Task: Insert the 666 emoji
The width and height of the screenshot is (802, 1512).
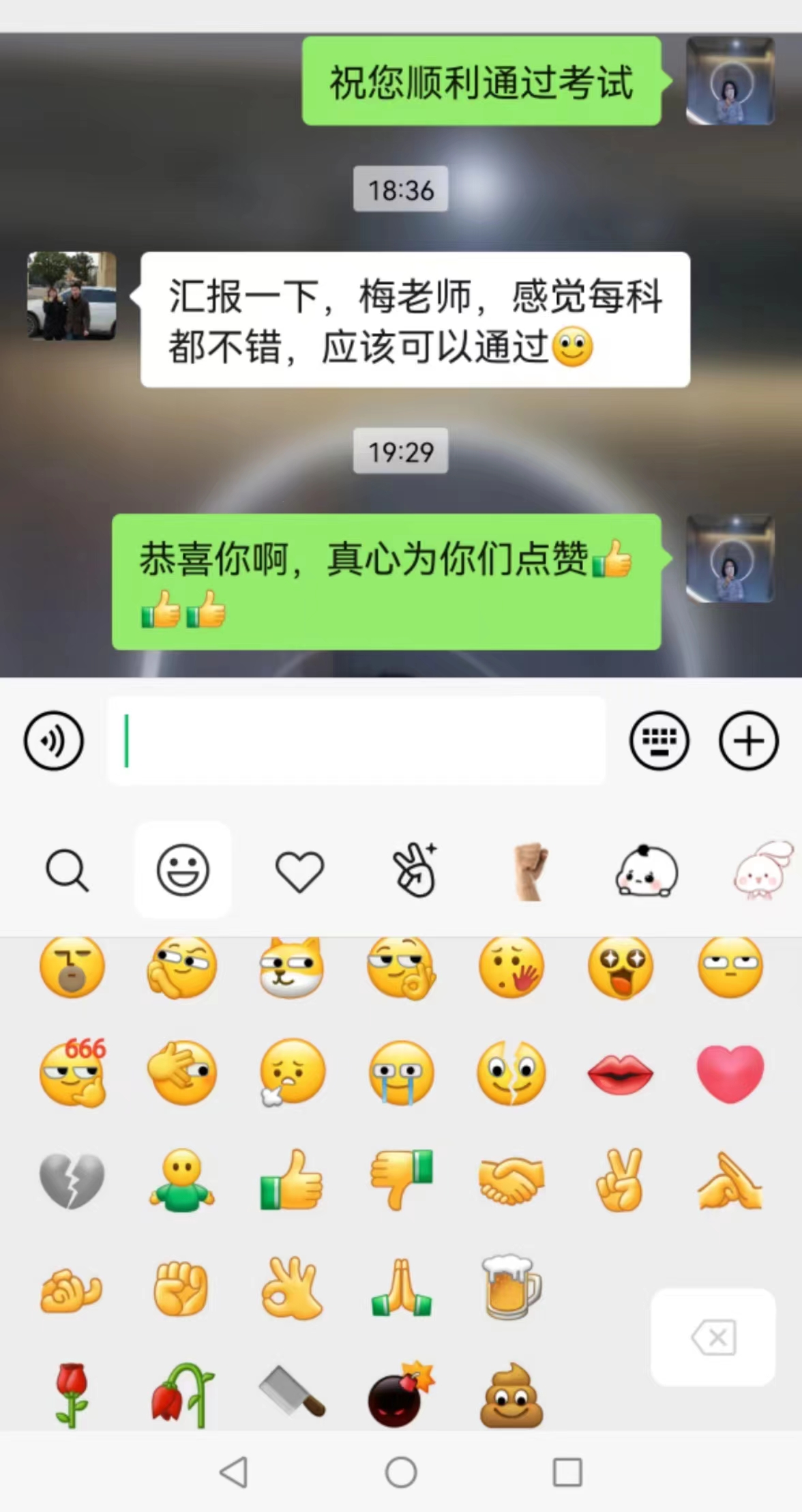Action: [x=72, y=1074]
